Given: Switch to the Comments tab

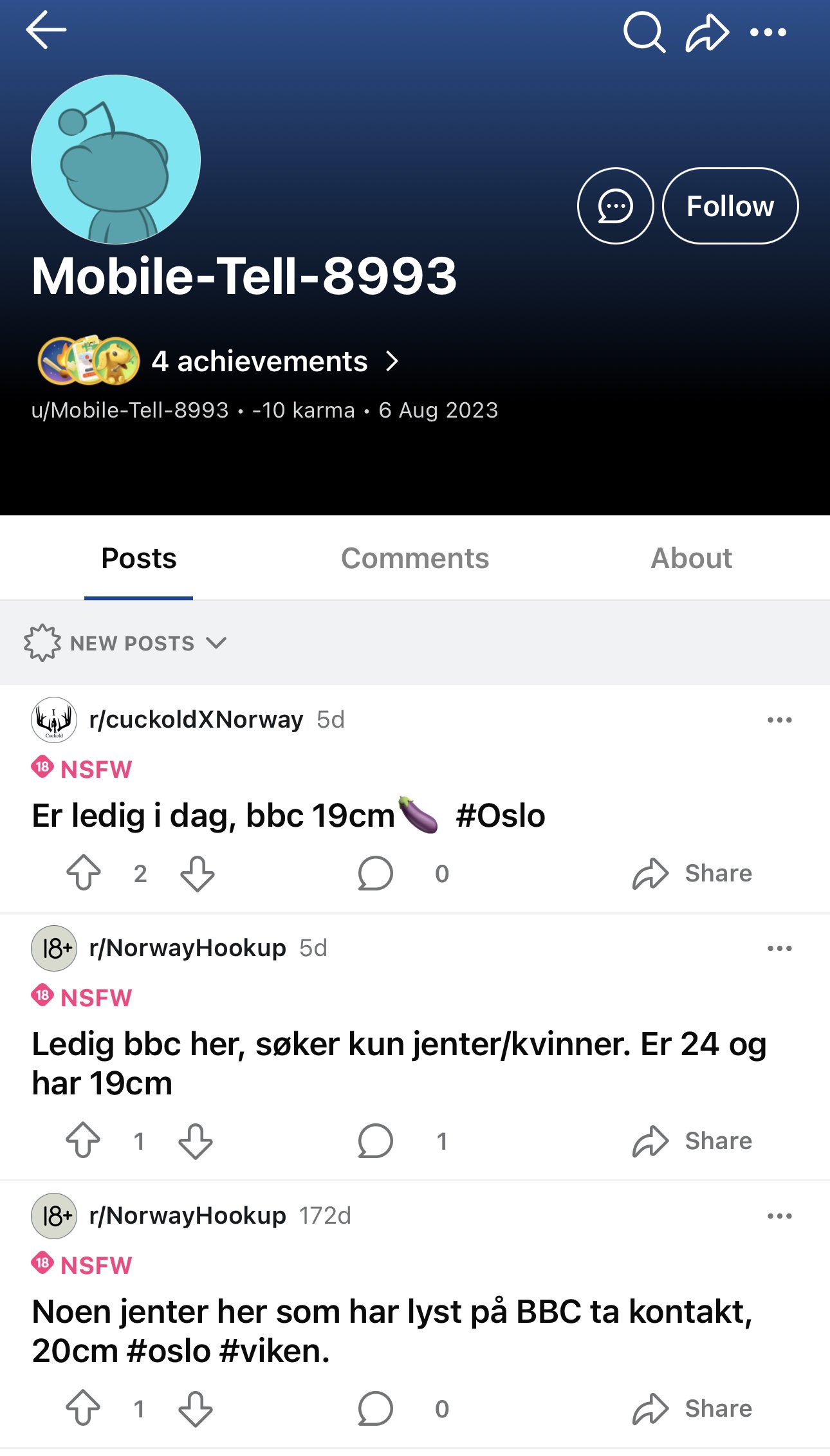Looking at the screenshot, I should 415,558.
